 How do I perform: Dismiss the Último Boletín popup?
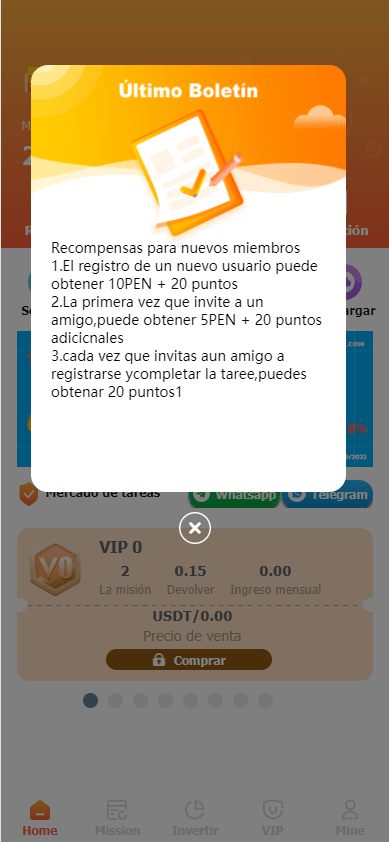[x=195, y=528]
